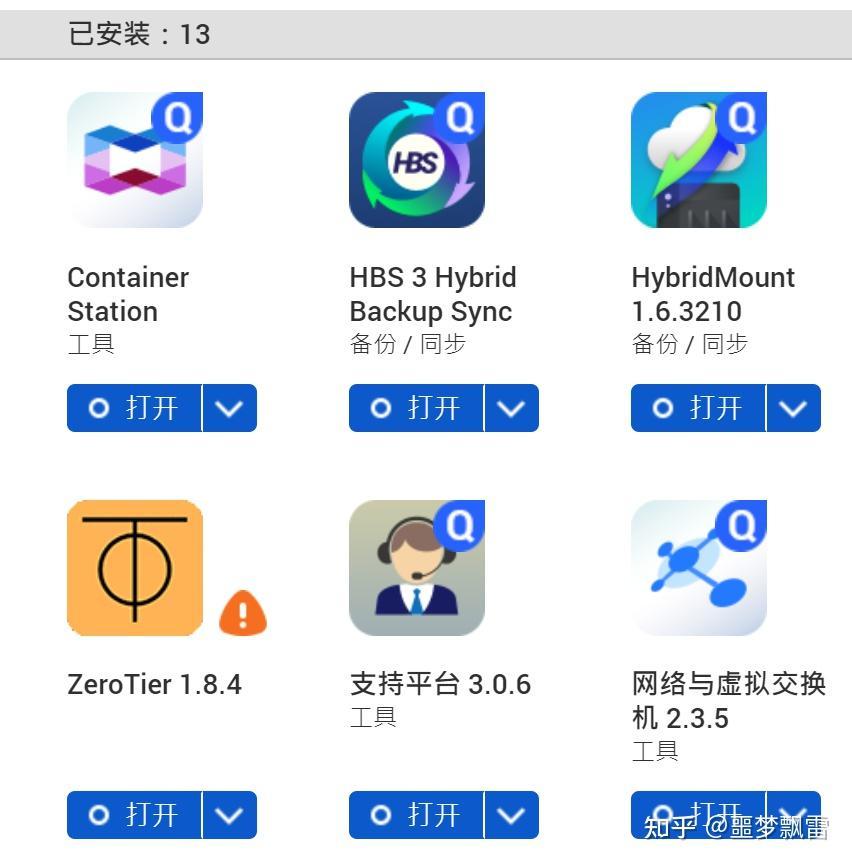Viewport: 852px width, 863px height.
Task: Expand dropdown next to HBS 3 open button
Action: [x=512, y=408]
